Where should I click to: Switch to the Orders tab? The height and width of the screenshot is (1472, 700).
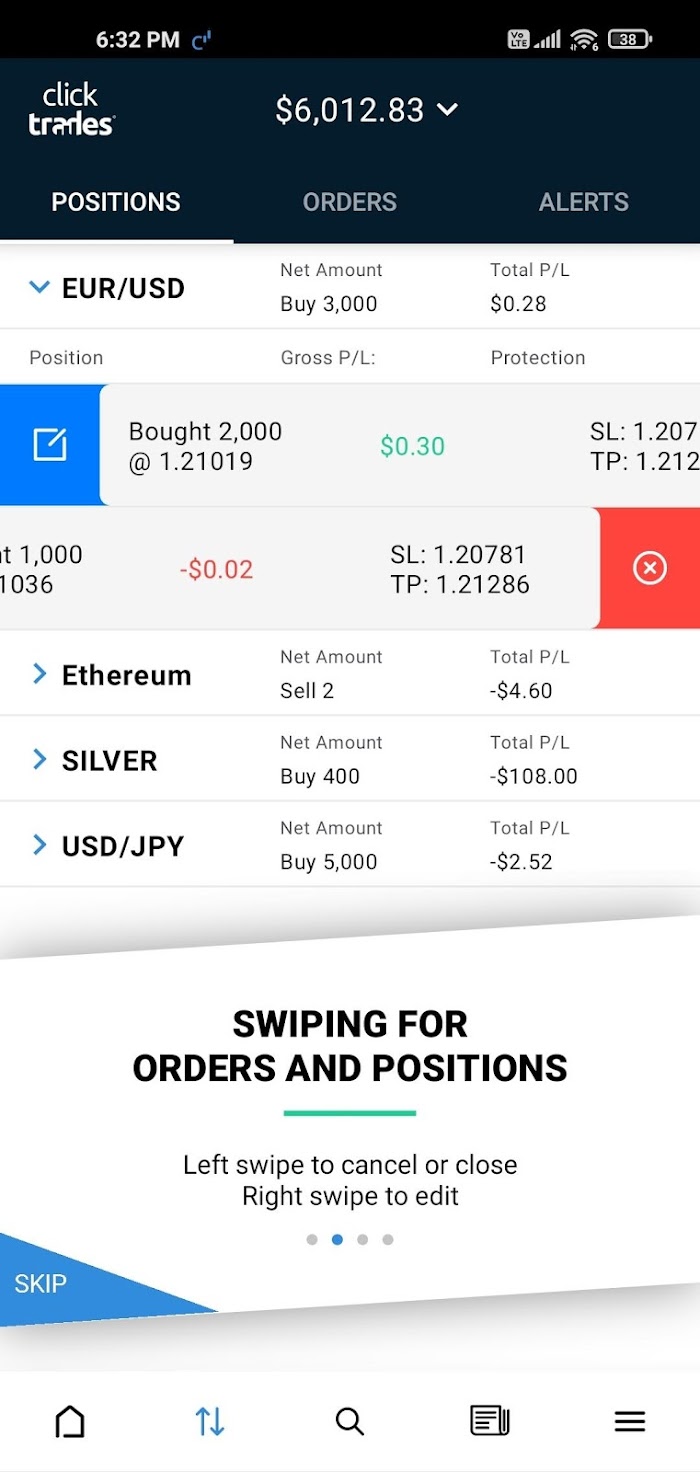click(x=350, y=202)
